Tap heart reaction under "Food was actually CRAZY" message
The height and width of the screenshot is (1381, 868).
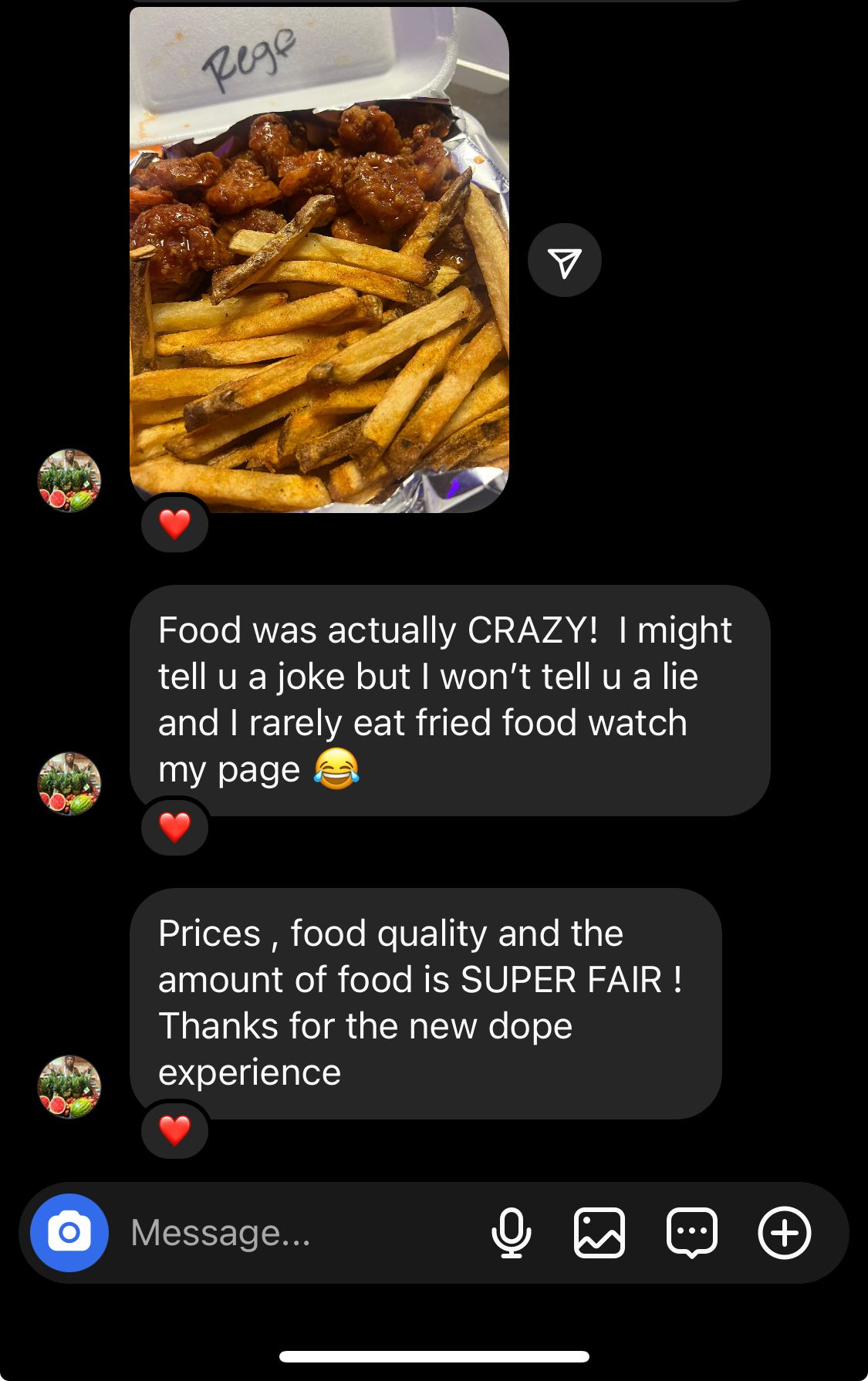(175, 828)
